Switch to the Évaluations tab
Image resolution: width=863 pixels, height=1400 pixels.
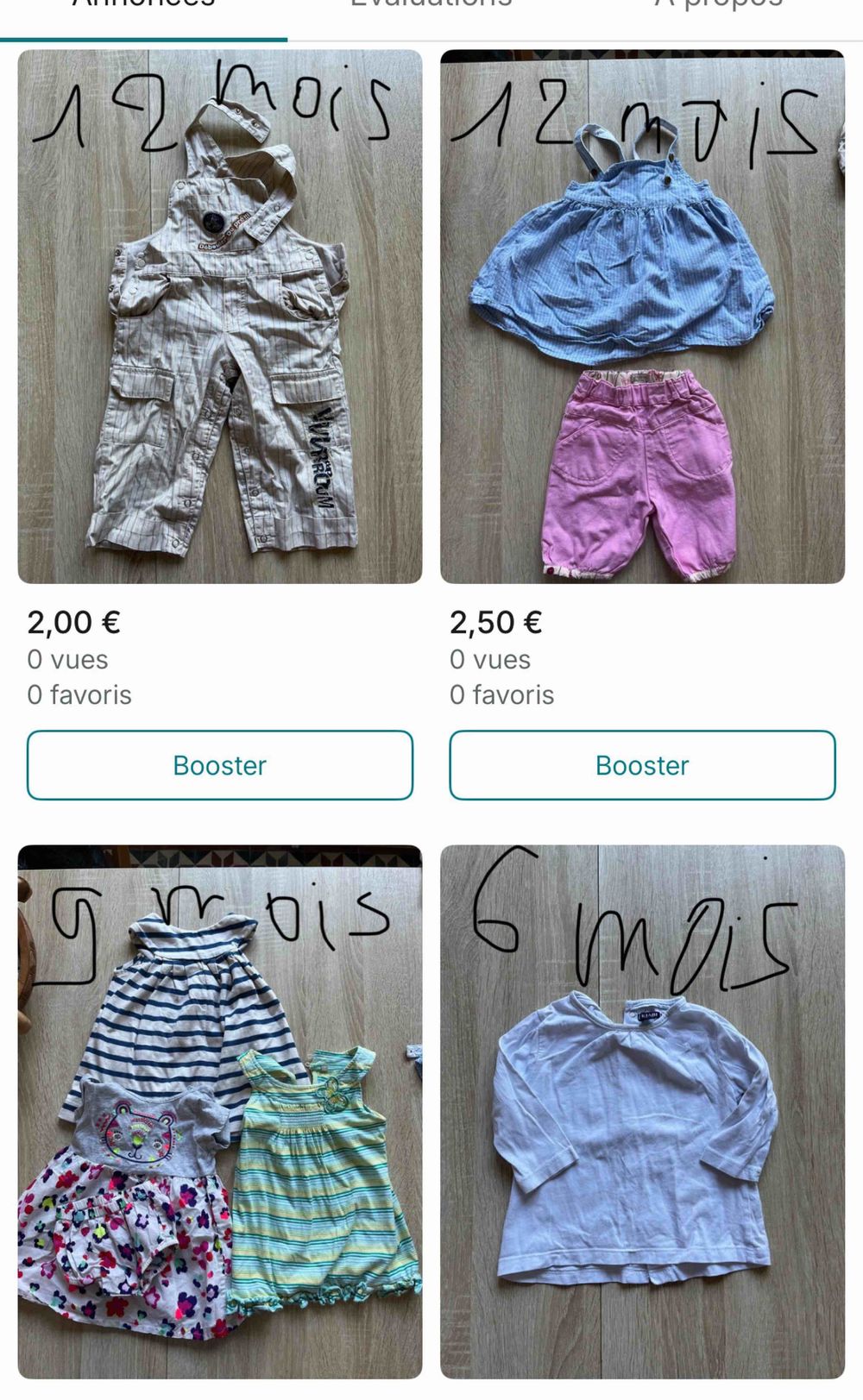tap(431, 7)
